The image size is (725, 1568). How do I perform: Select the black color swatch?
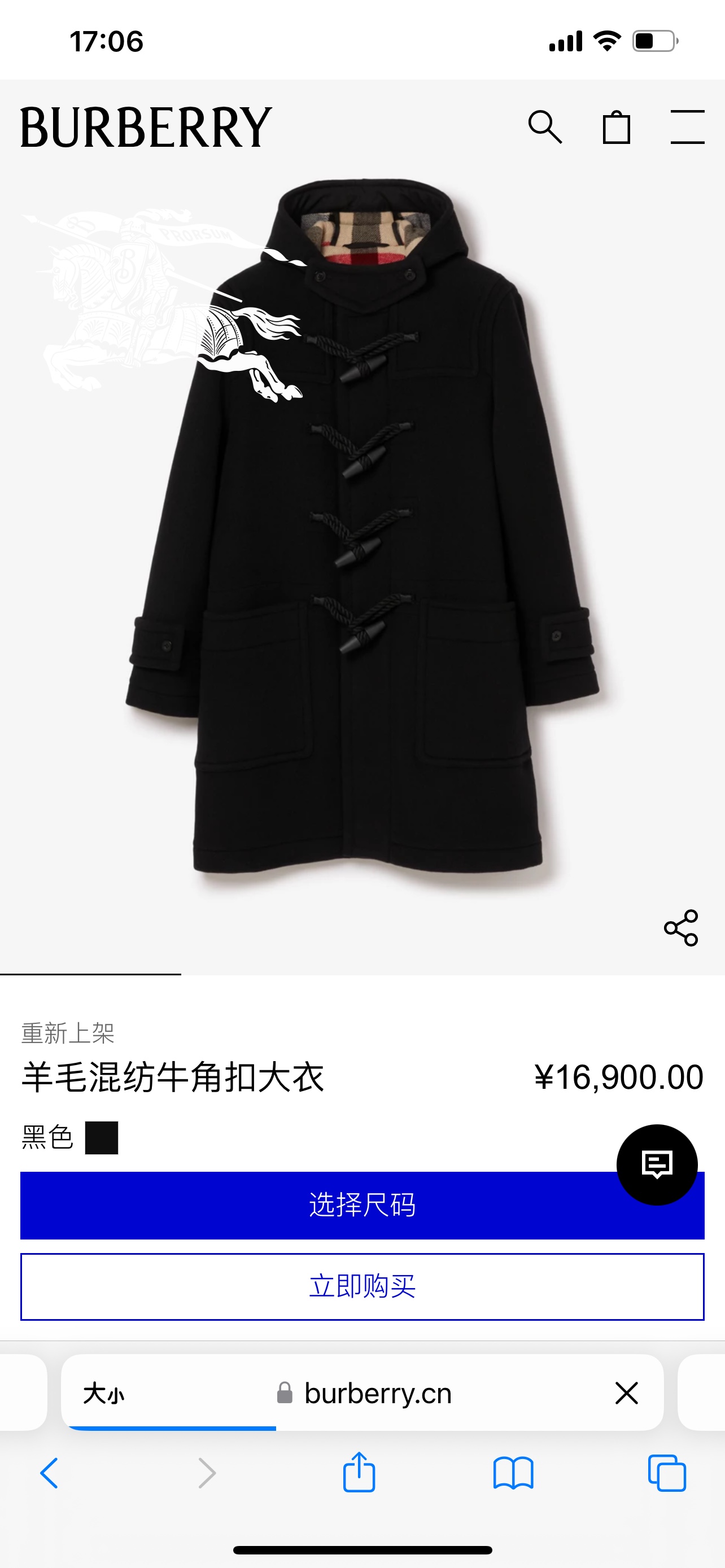tap(102, 1138)
